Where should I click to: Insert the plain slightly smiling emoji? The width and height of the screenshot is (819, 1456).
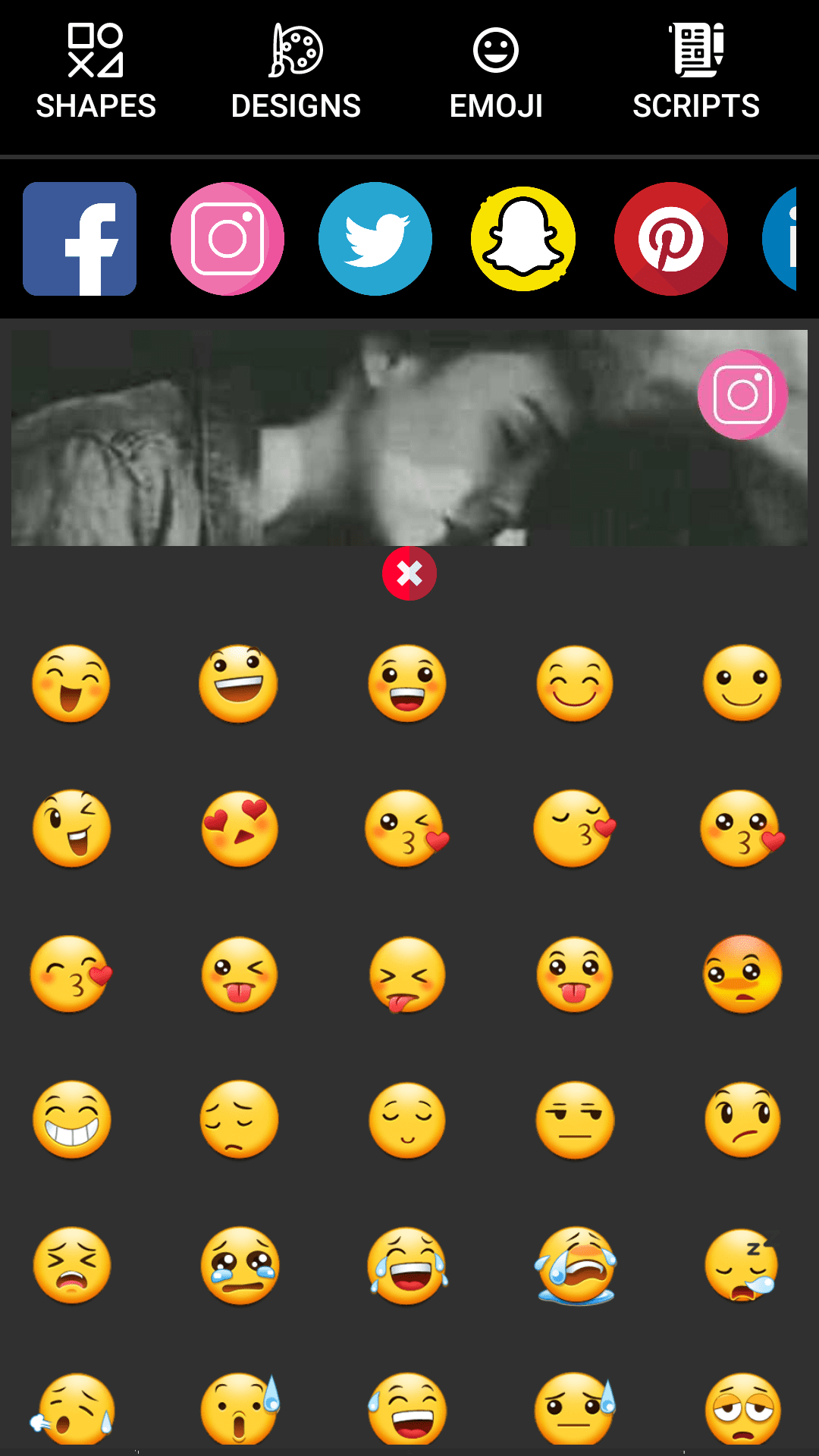tap(742, 682)
